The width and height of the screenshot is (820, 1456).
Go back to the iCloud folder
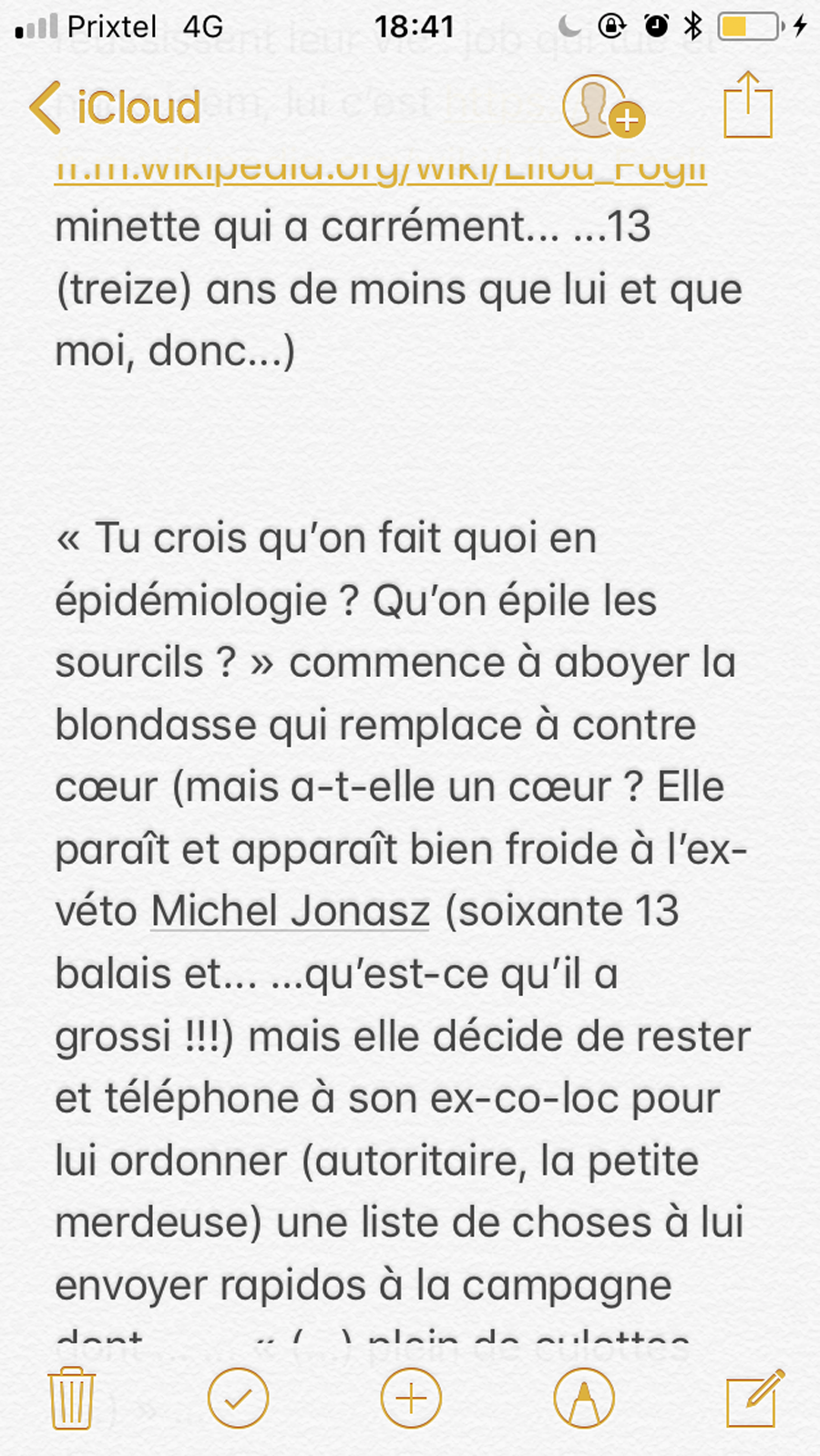click(x=115, y=108)
